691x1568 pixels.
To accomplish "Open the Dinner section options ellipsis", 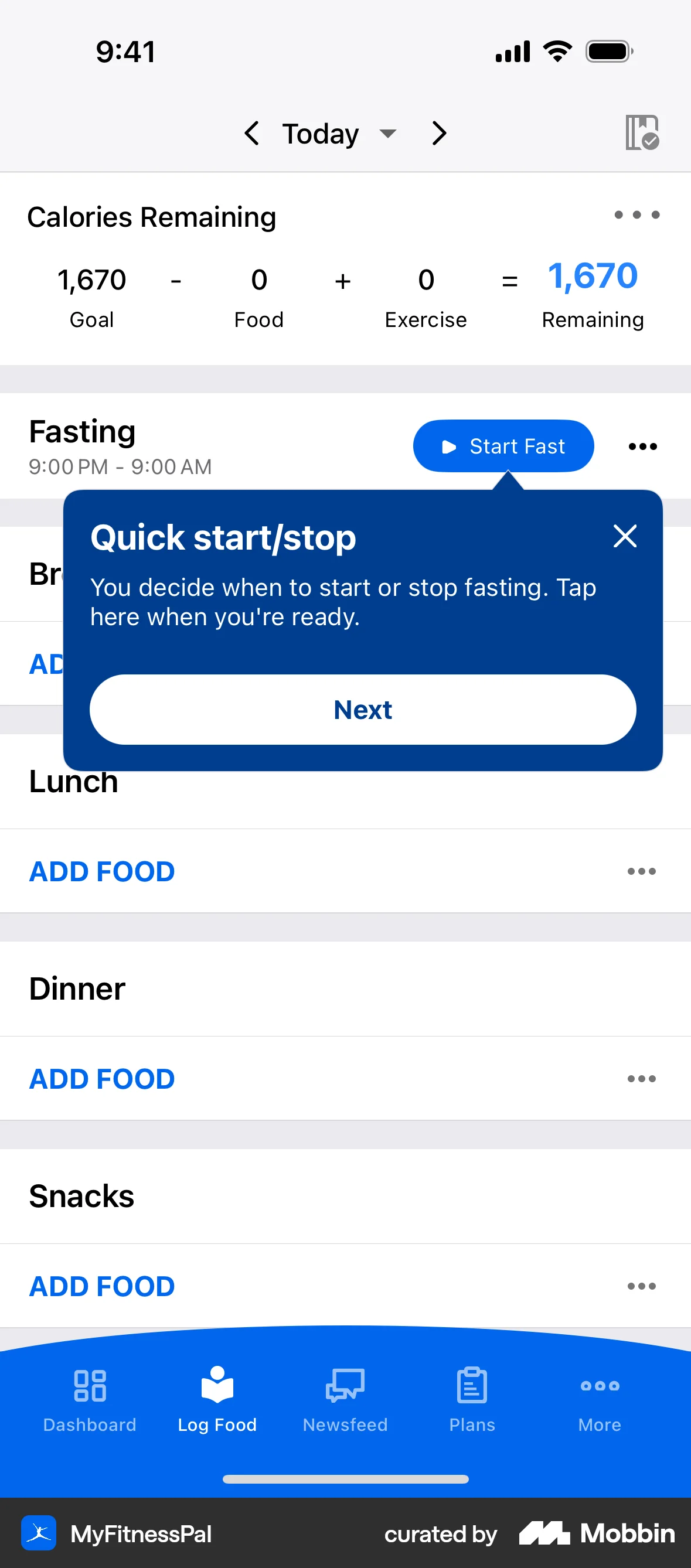I will tap(642, 1079).
